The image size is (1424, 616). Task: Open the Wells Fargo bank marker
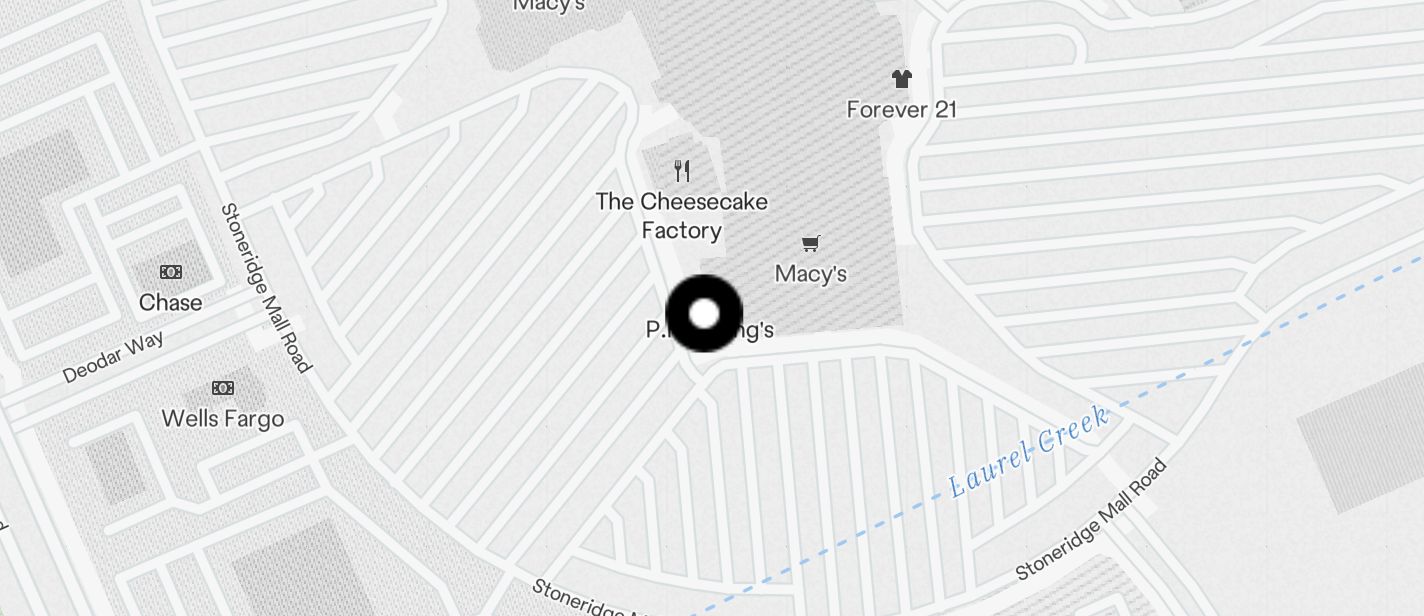(x=223, y=388)
